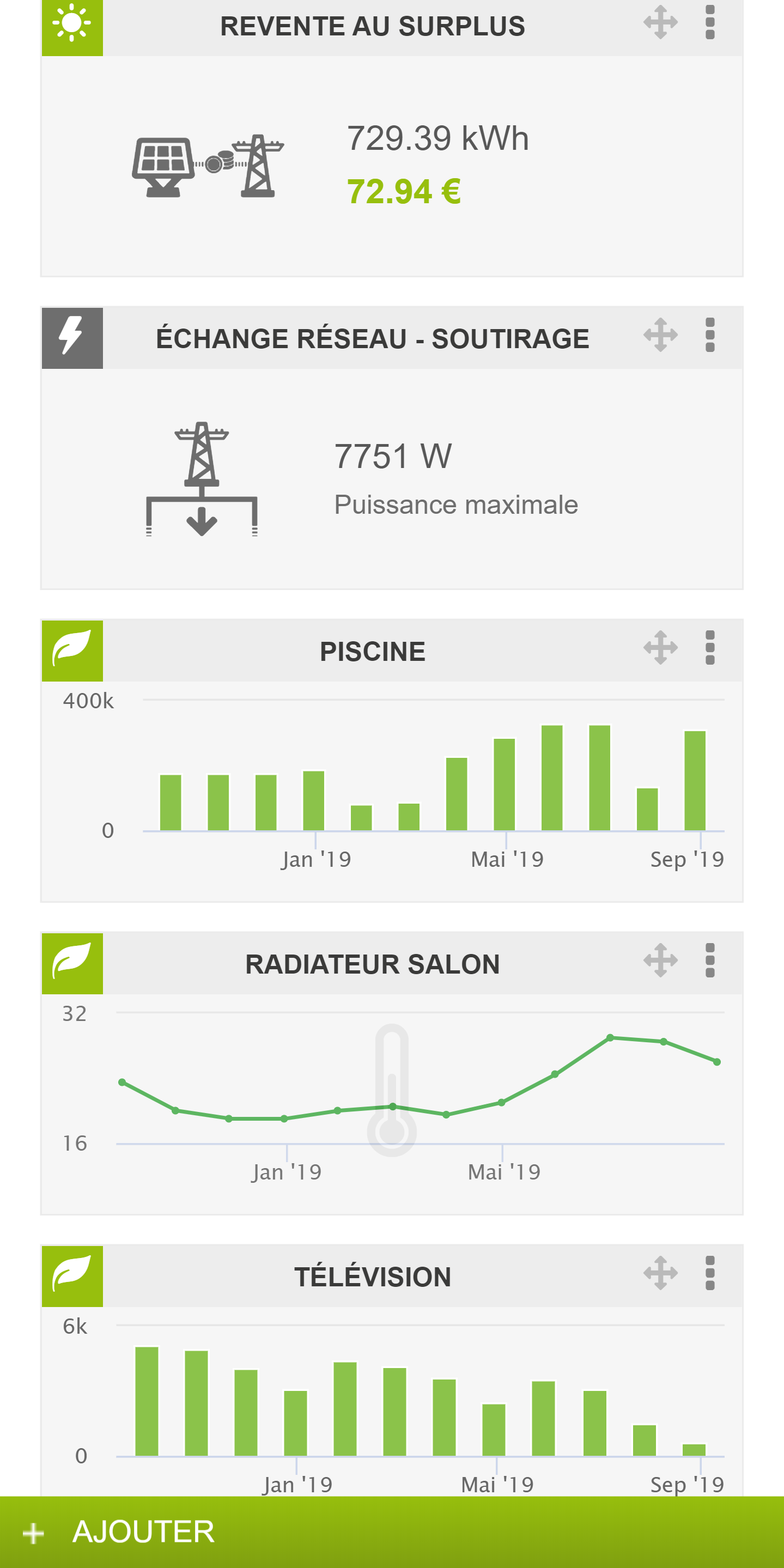
Task: Tap the move handle on the Télévision widget
Action: [x=660, y=1273]
